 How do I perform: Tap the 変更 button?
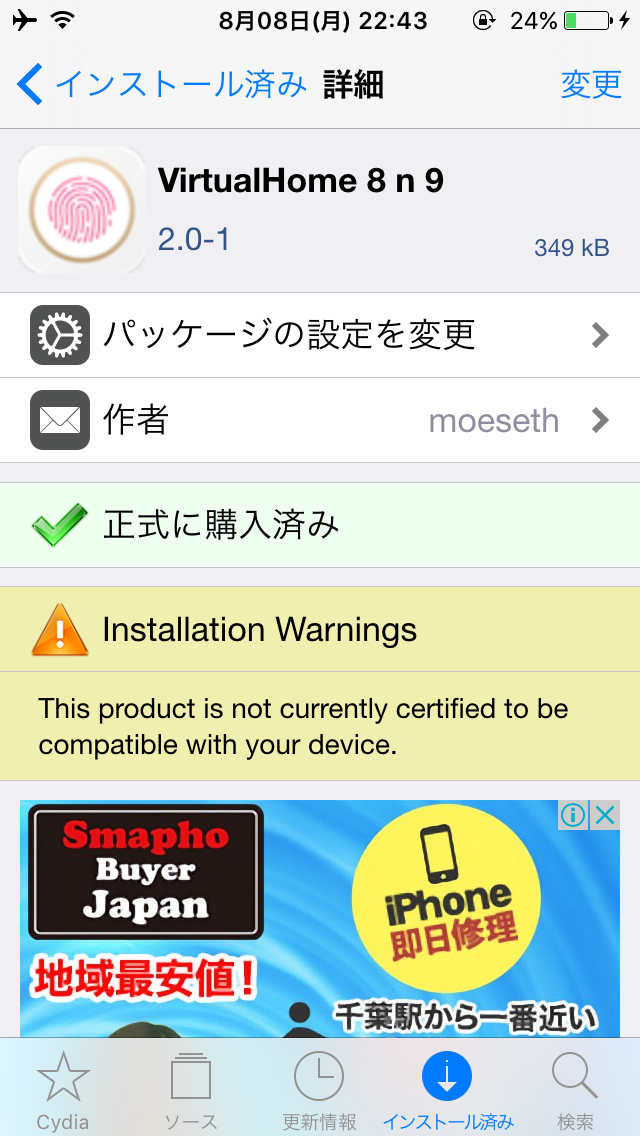[x=591, y=85]
